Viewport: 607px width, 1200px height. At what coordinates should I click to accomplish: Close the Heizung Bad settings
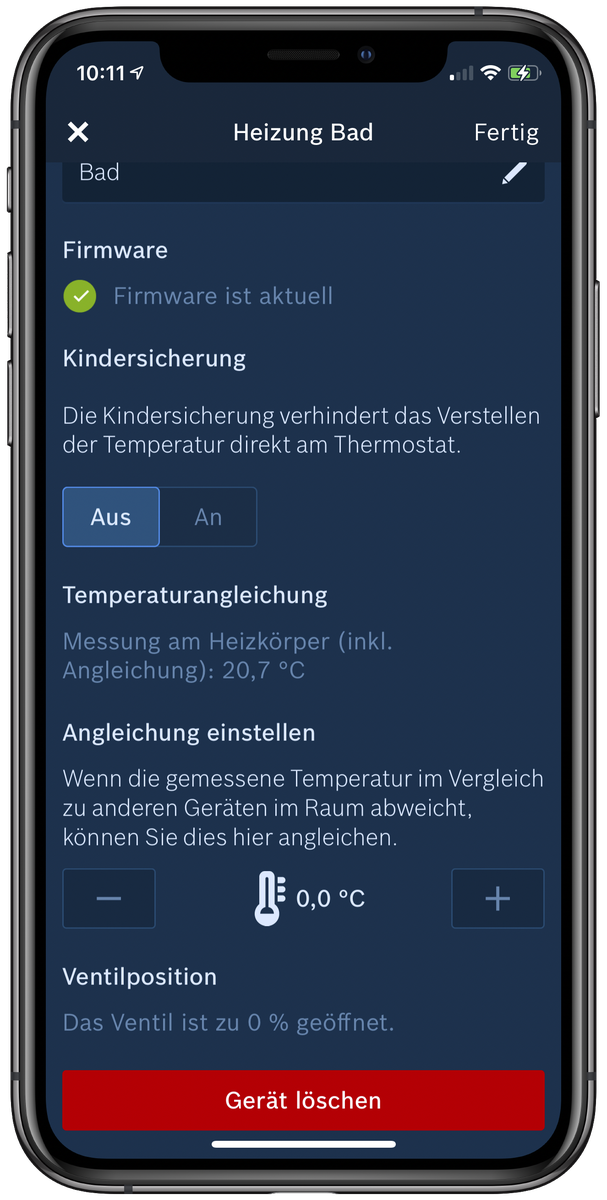tap(78, 132)
